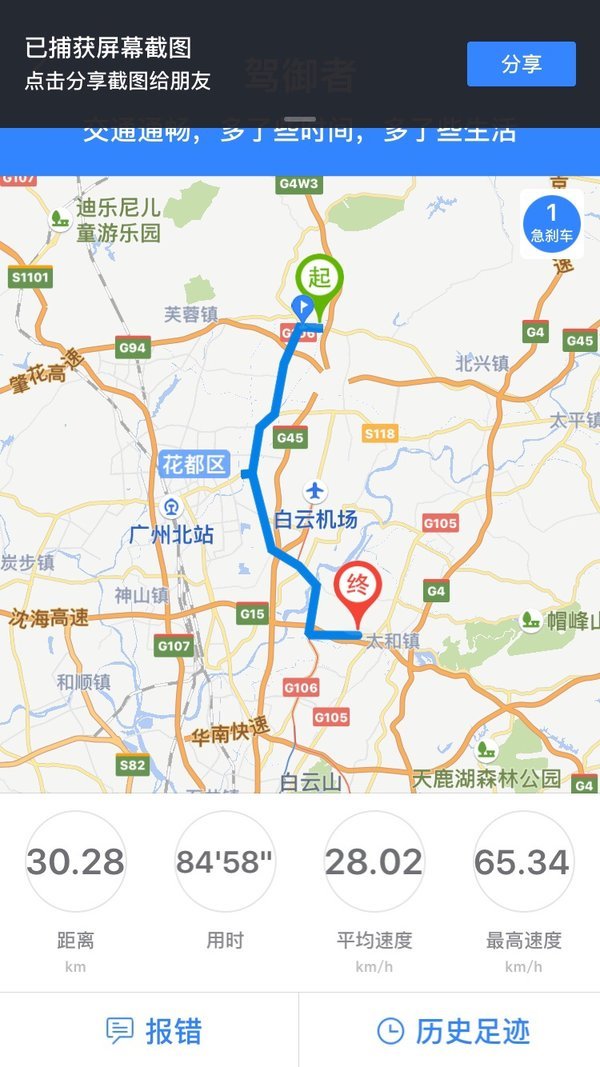The height and width of the screenshot is (1067, 600).
Task: Tap the green 起 start marker
Action: 319,279
